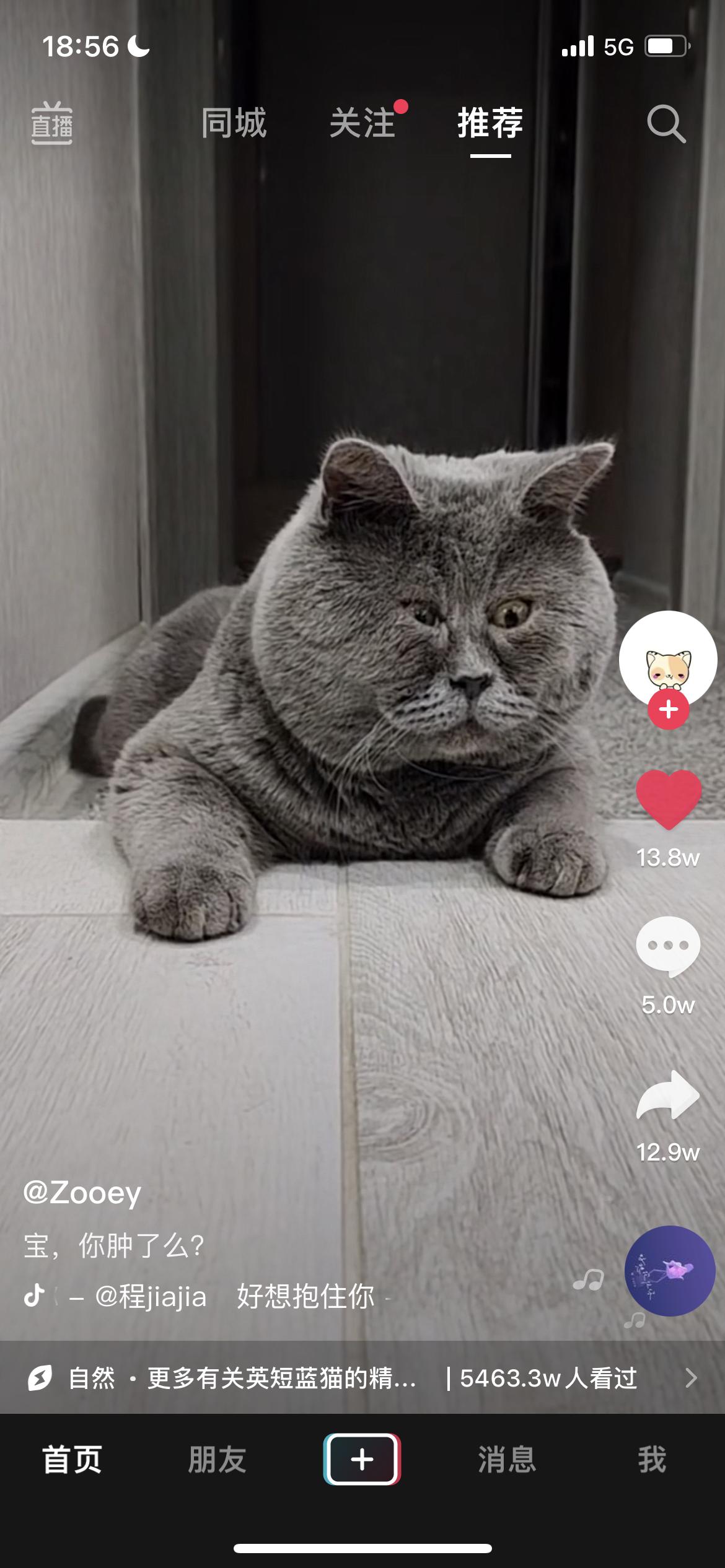Share this video with the arrow icon

(668, 1095)
